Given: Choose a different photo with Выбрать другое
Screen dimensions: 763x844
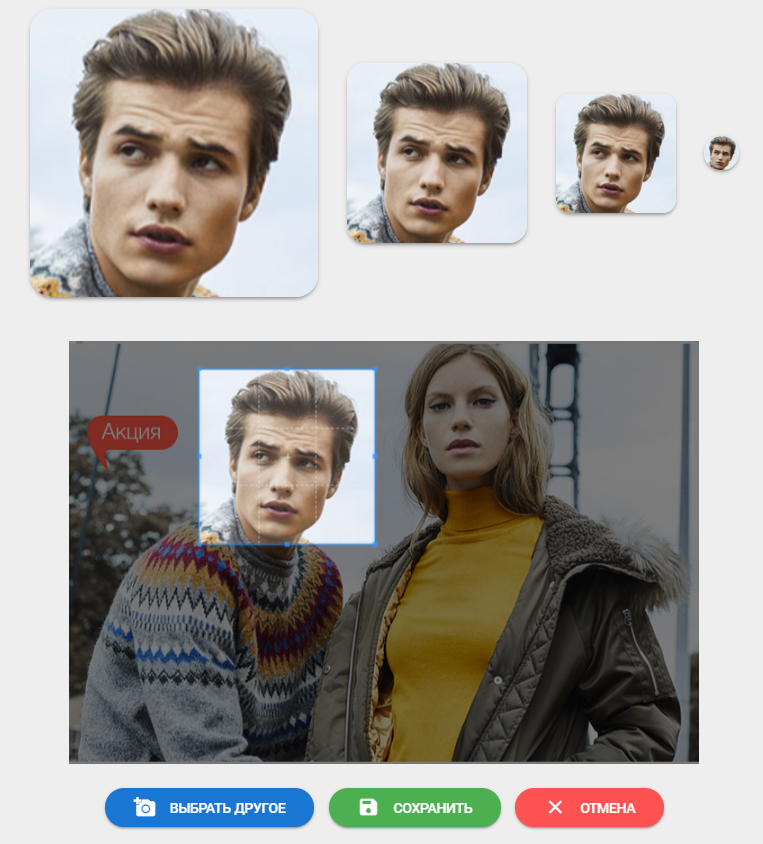Looking at the screenshot, I should (x=209, y=808).
